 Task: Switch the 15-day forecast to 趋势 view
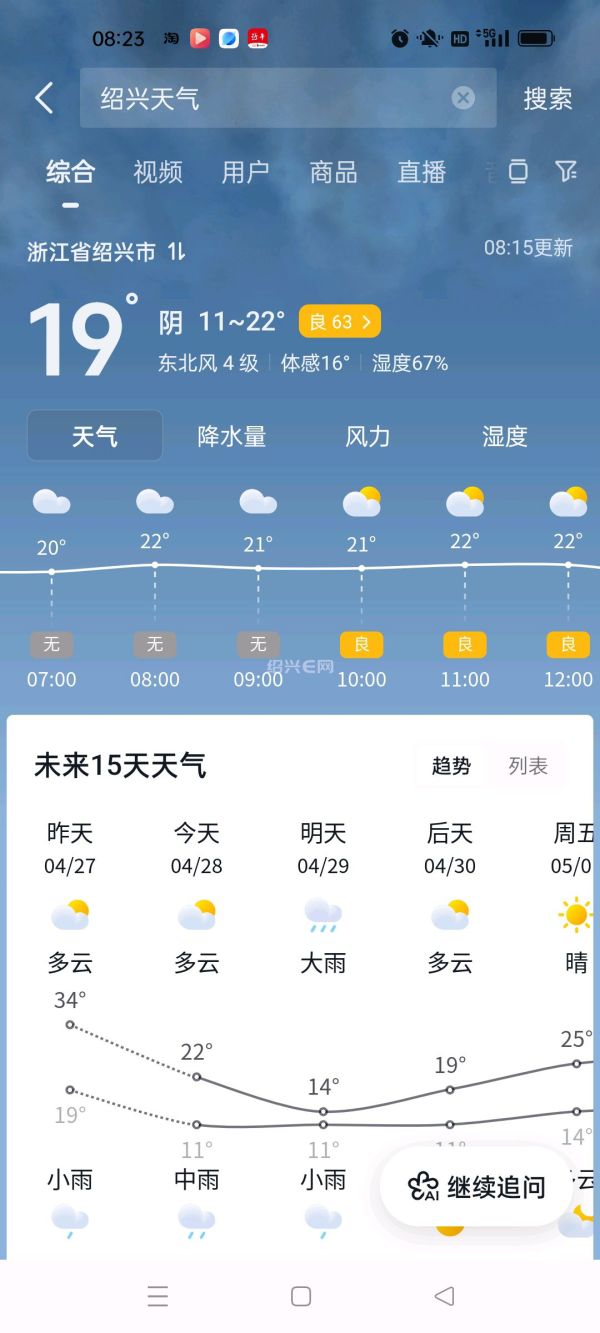click(x=451, y=766)
